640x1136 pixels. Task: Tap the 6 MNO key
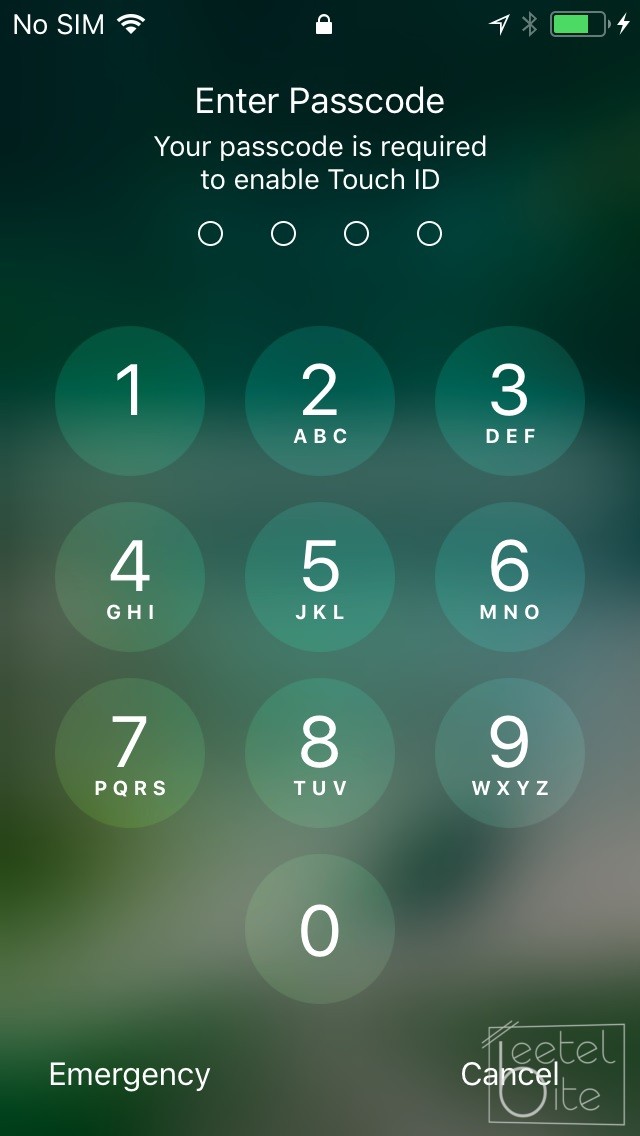tap(509, 577)
